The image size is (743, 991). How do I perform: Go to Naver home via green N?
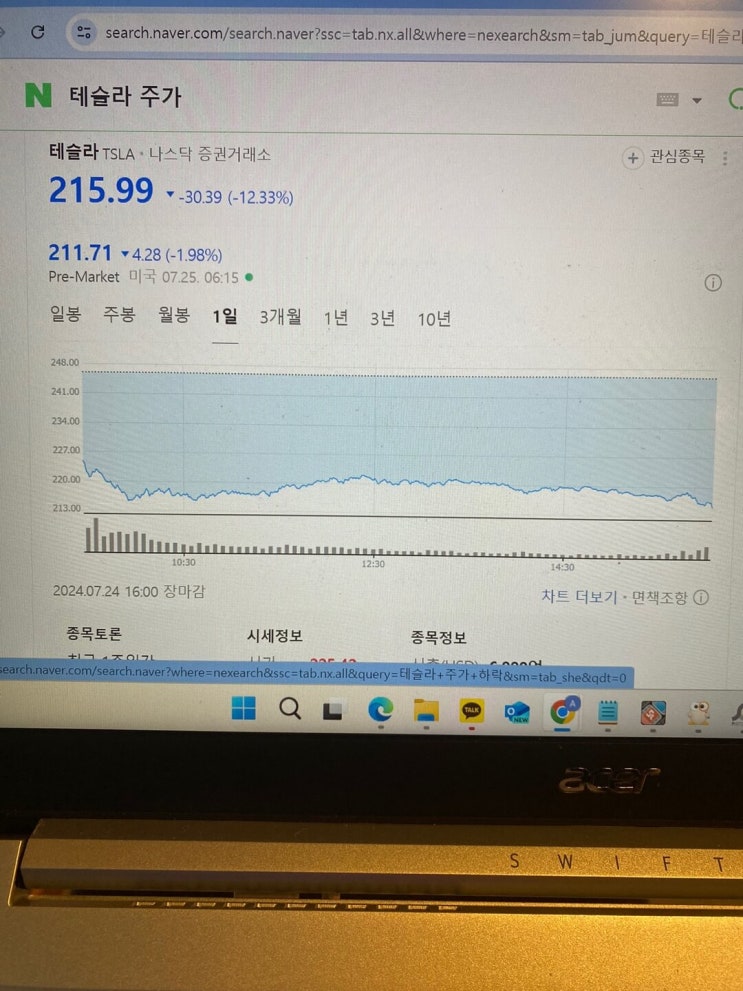[38, 96]
